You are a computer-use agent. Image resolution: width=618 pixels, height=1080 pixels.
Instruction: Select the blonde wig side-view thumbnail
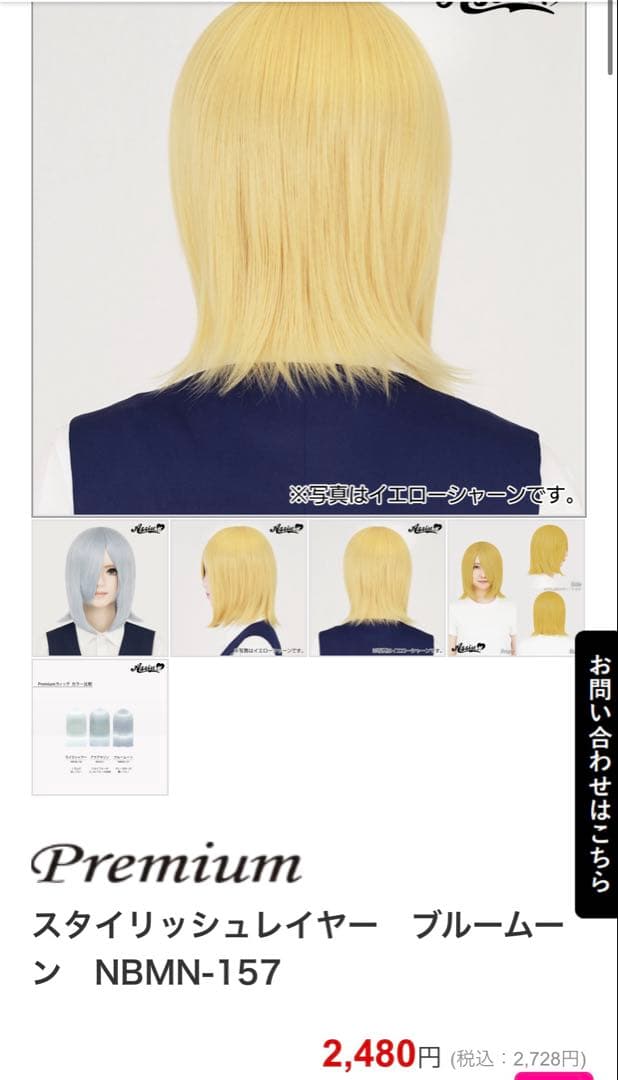238,588
